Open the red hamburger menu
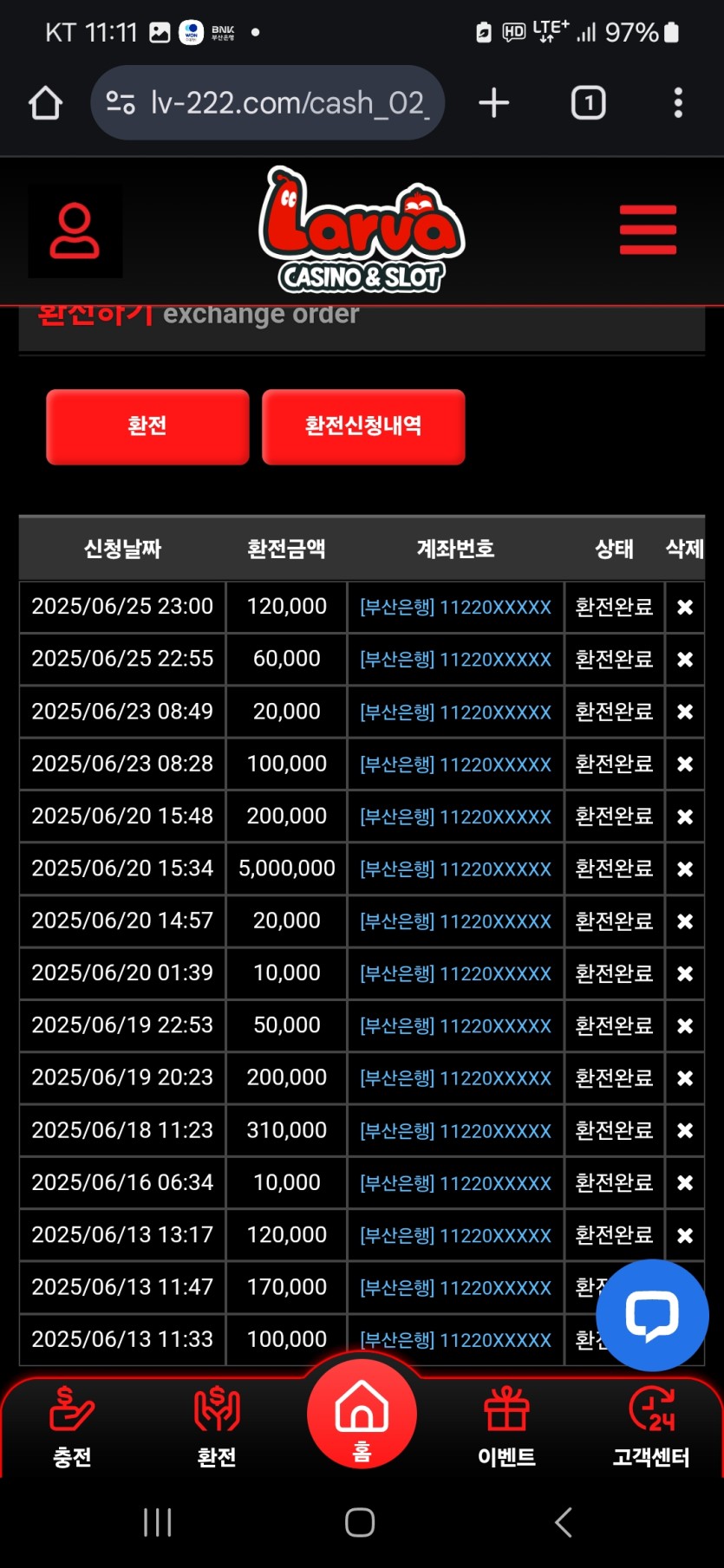This screenshot has width=724, height=1568. [x=648, y=230]
